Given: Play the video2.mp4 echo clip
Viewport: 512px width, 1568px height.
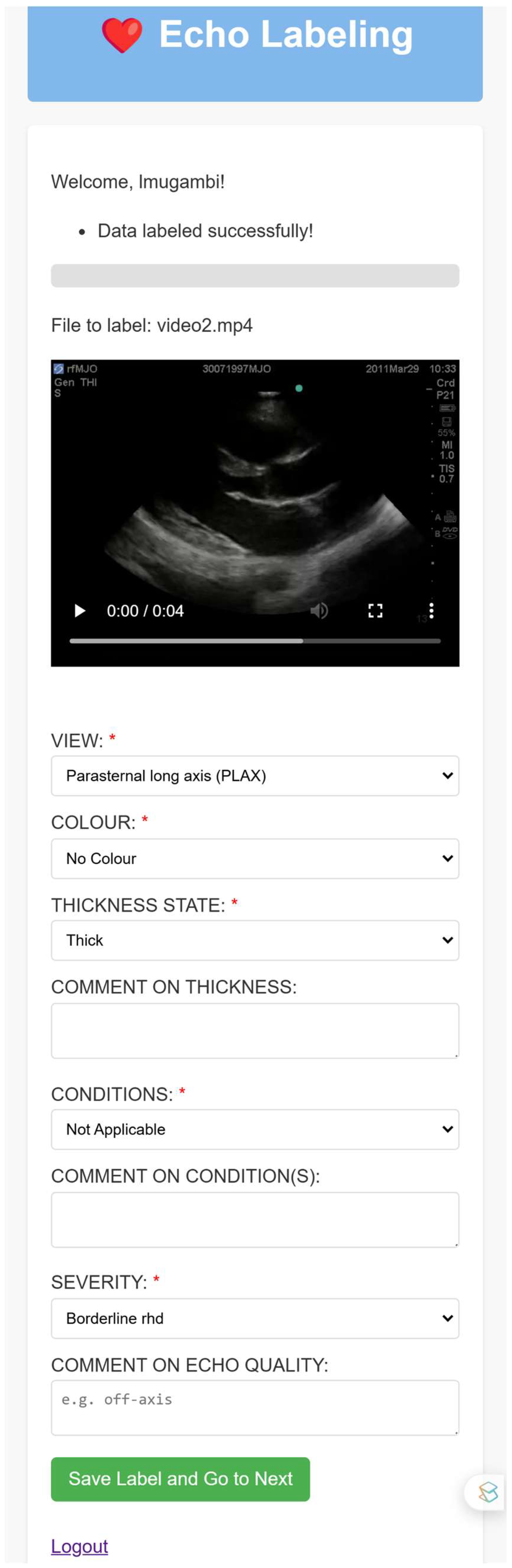Looking at the screenshot, I should [x=80, y=610].
